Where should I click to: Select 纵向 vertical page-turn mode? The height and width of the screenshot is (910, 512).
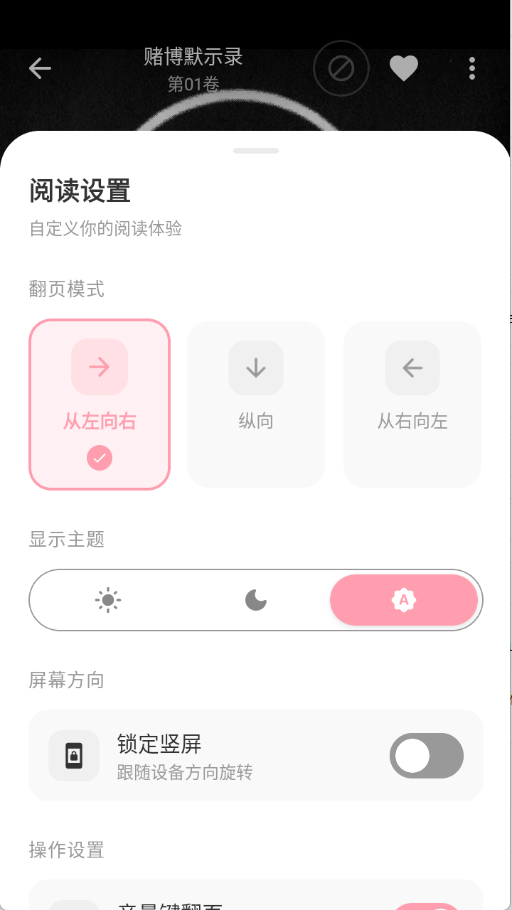tap(256, 405)
